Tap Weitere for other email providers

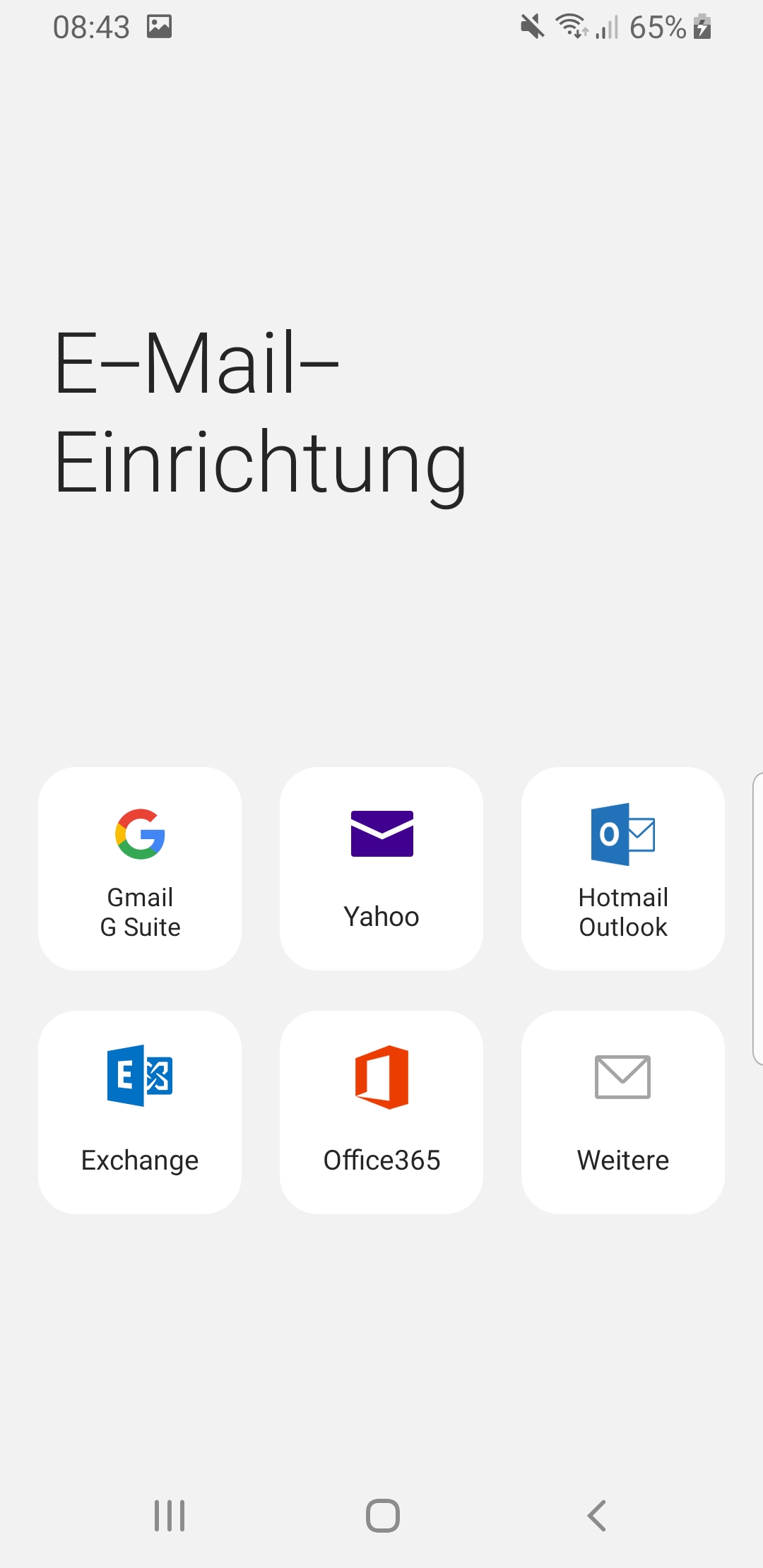[x=623, y=1112]
